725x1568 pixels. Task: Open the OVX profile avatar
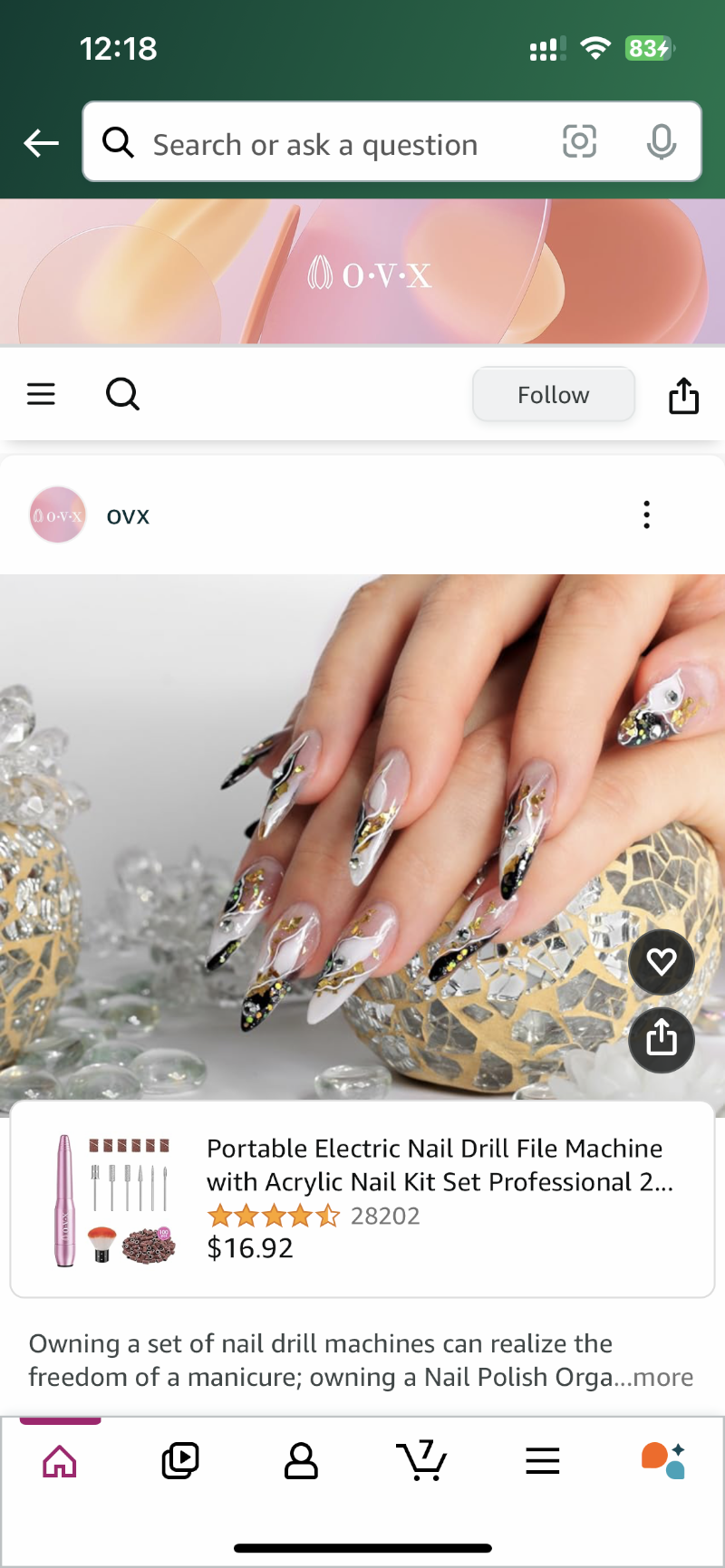tap(58, 515)
